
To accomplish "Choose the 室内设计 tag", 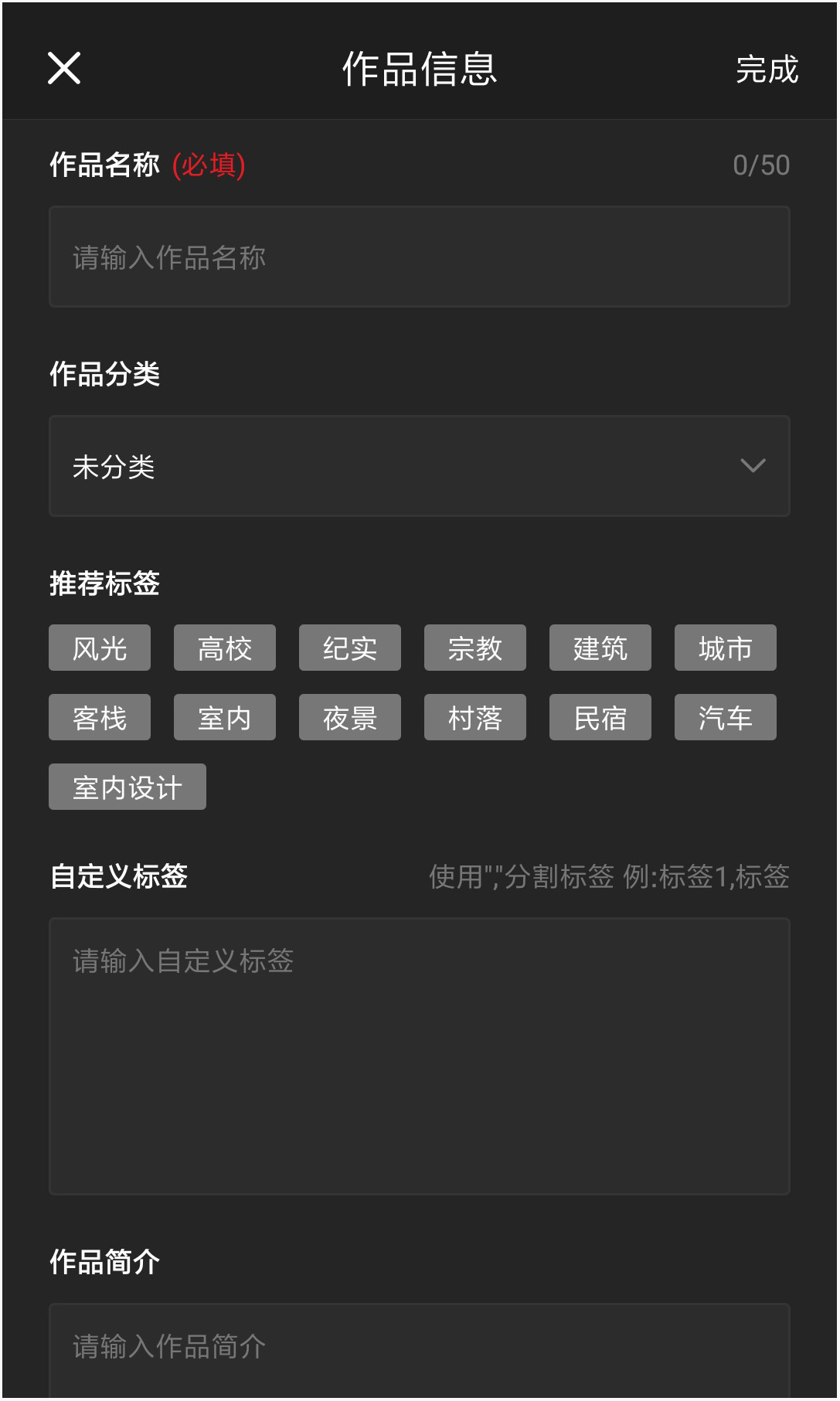I will (128, 787).
